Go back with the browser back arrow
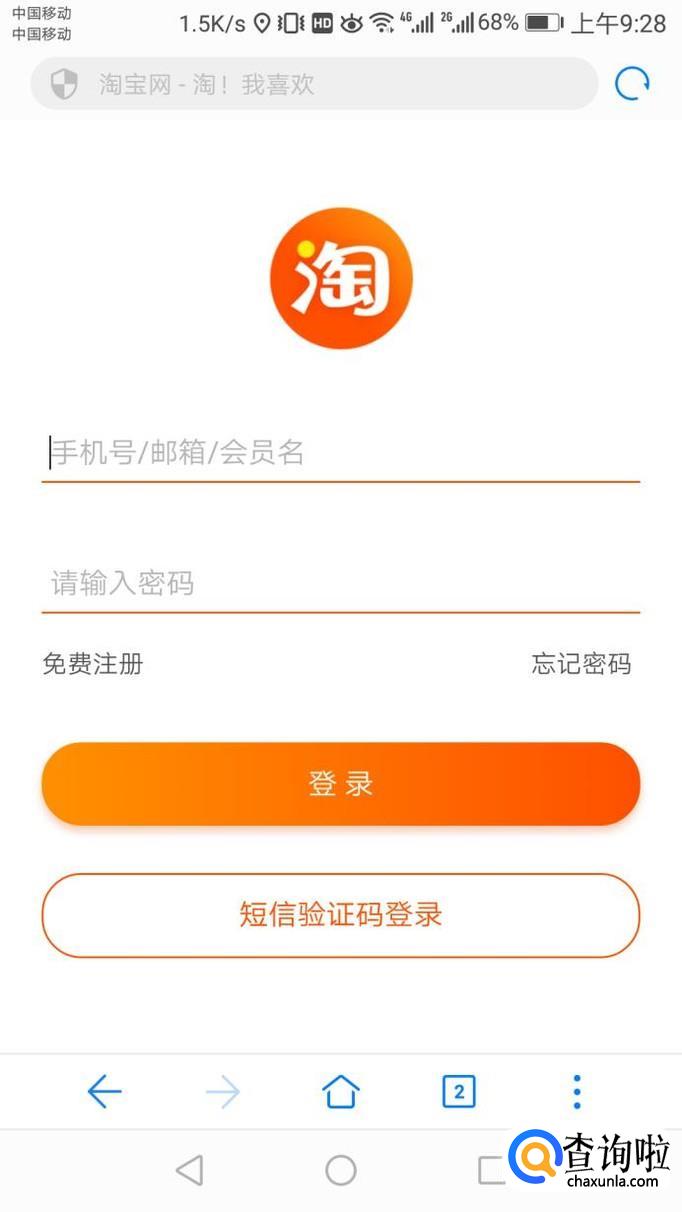The width and height of the screenshot is (682, 1212). pyautogui.click(x=104, y=1092)
